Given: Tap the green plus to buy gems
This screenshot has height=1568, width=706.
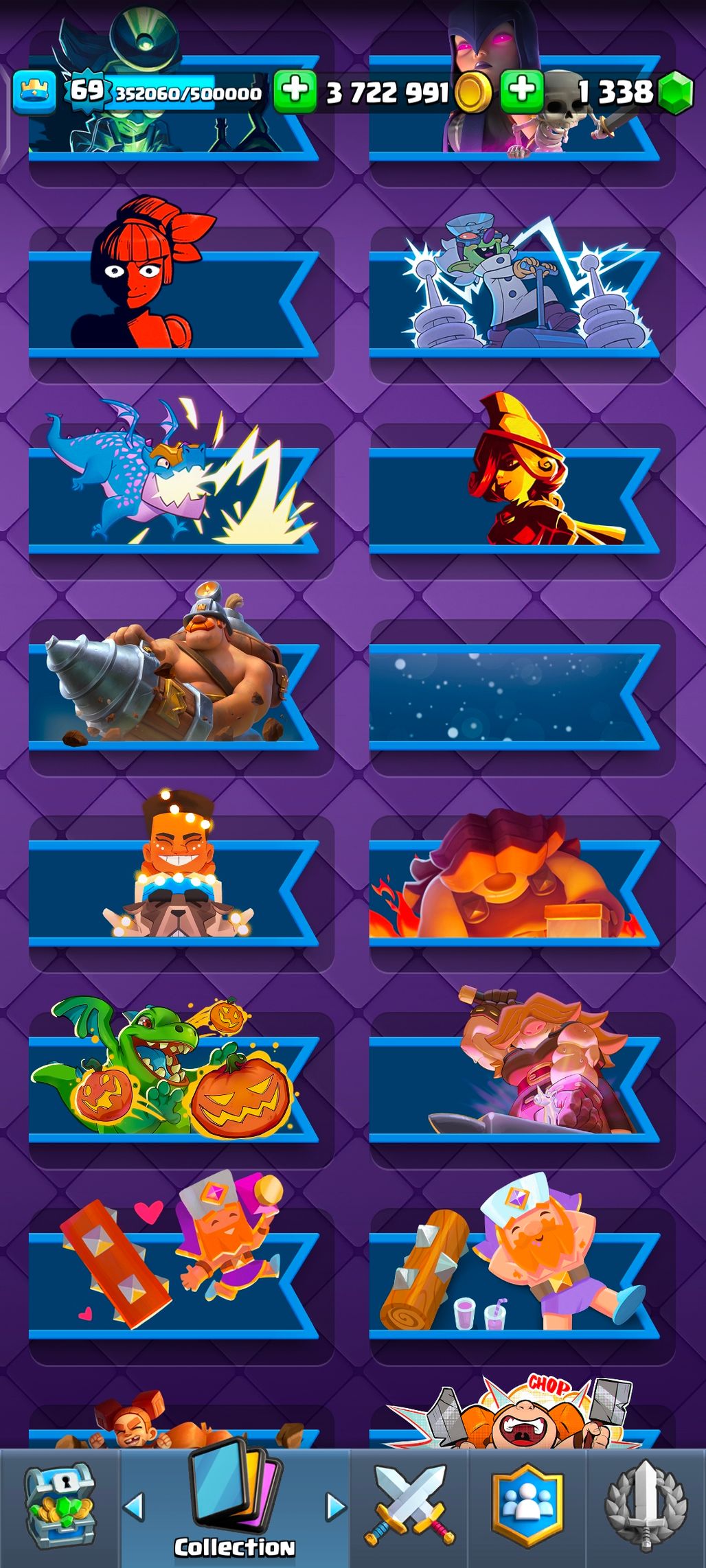Looking at the screenshot, I should 522,91.
